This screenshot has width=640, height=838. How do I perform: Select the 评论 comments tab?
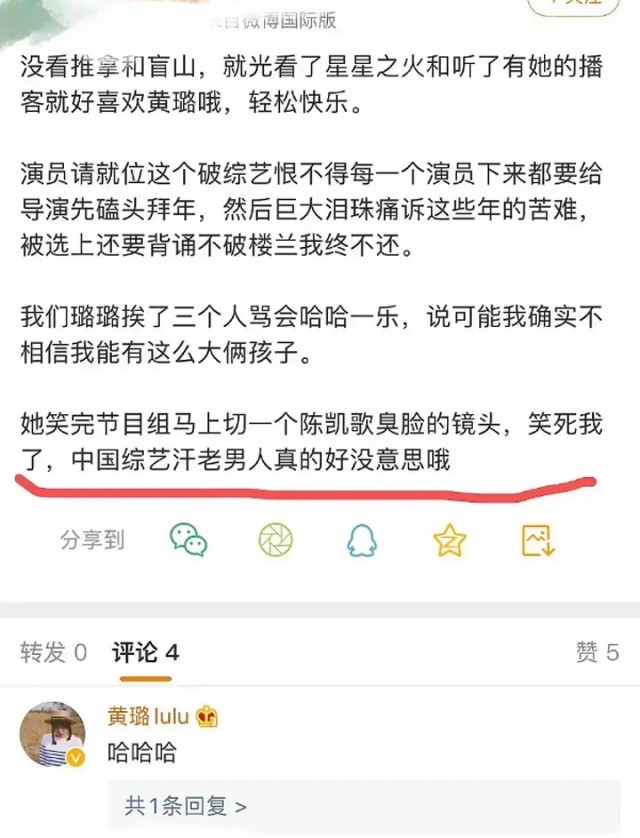pyautogui.click(x=145, y=653)
